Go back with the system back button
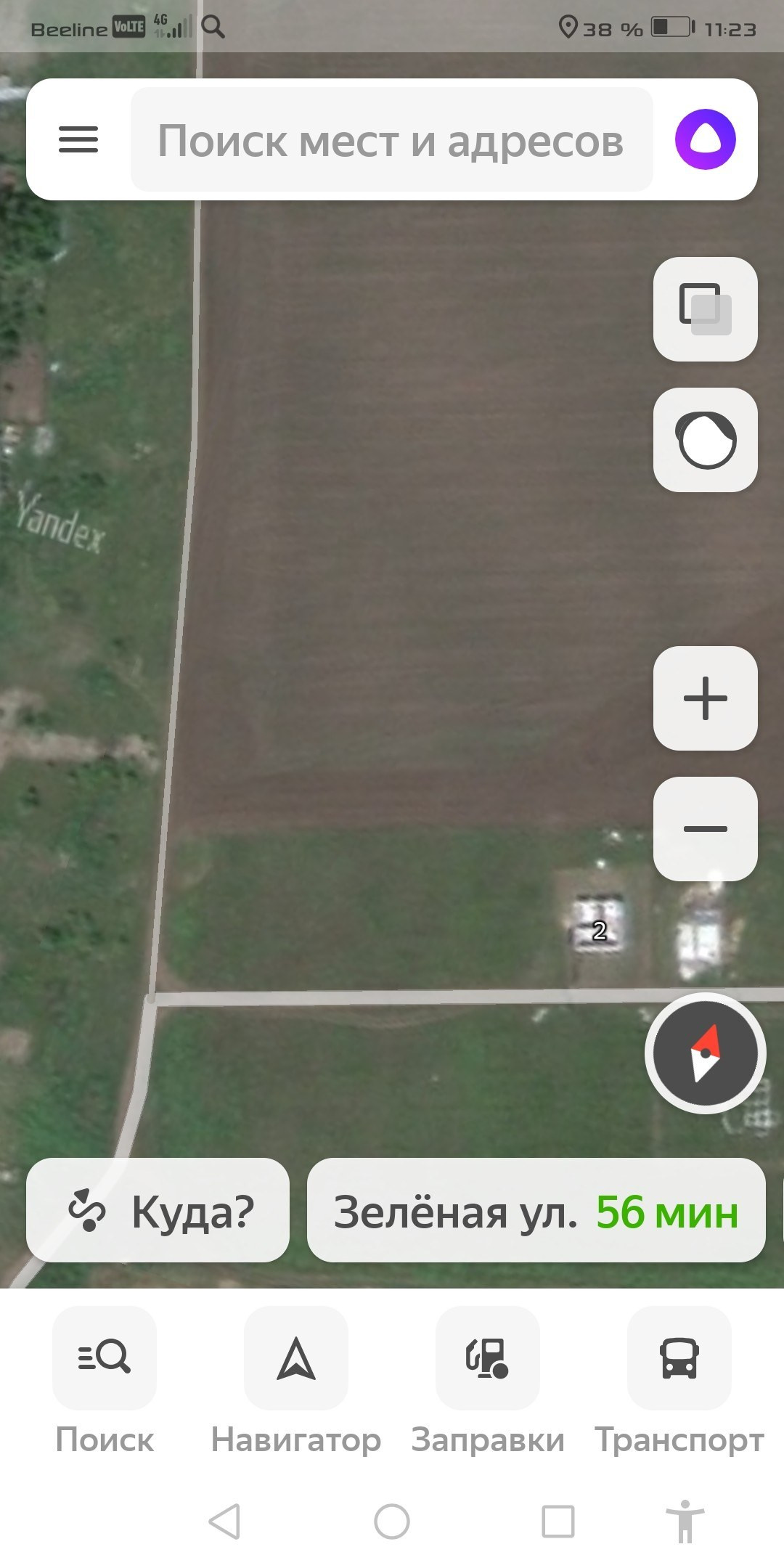Image resolution: width=784 pixels, height=1568 pixels. tap(224, 1521)
